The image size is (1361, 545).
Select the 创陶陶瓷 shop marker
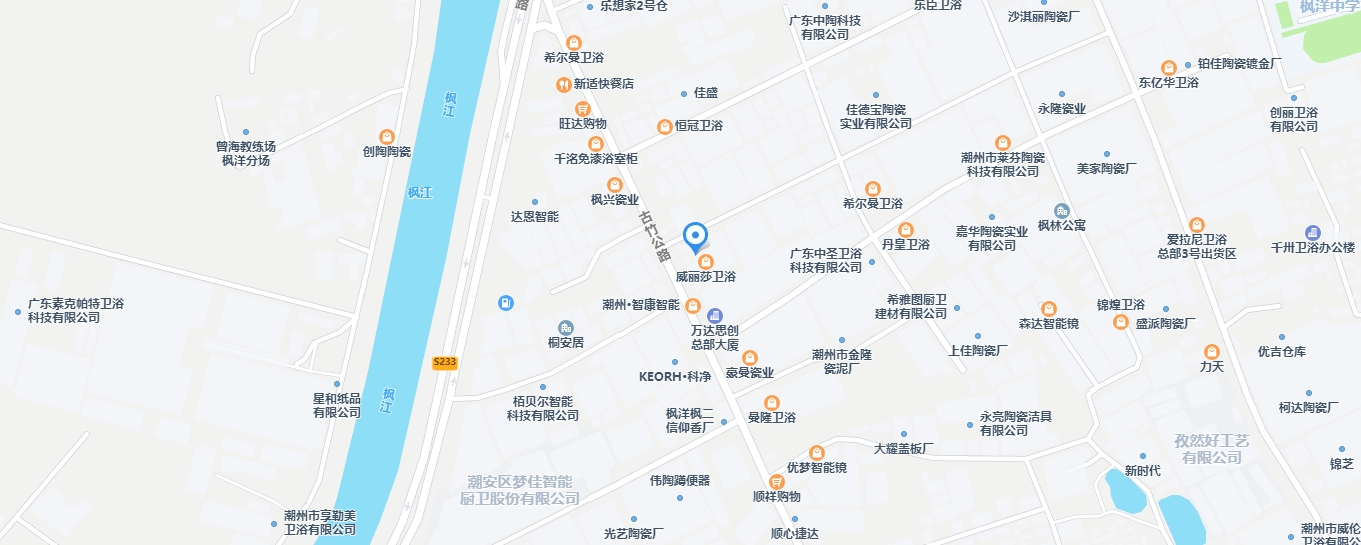click(386, 137)
